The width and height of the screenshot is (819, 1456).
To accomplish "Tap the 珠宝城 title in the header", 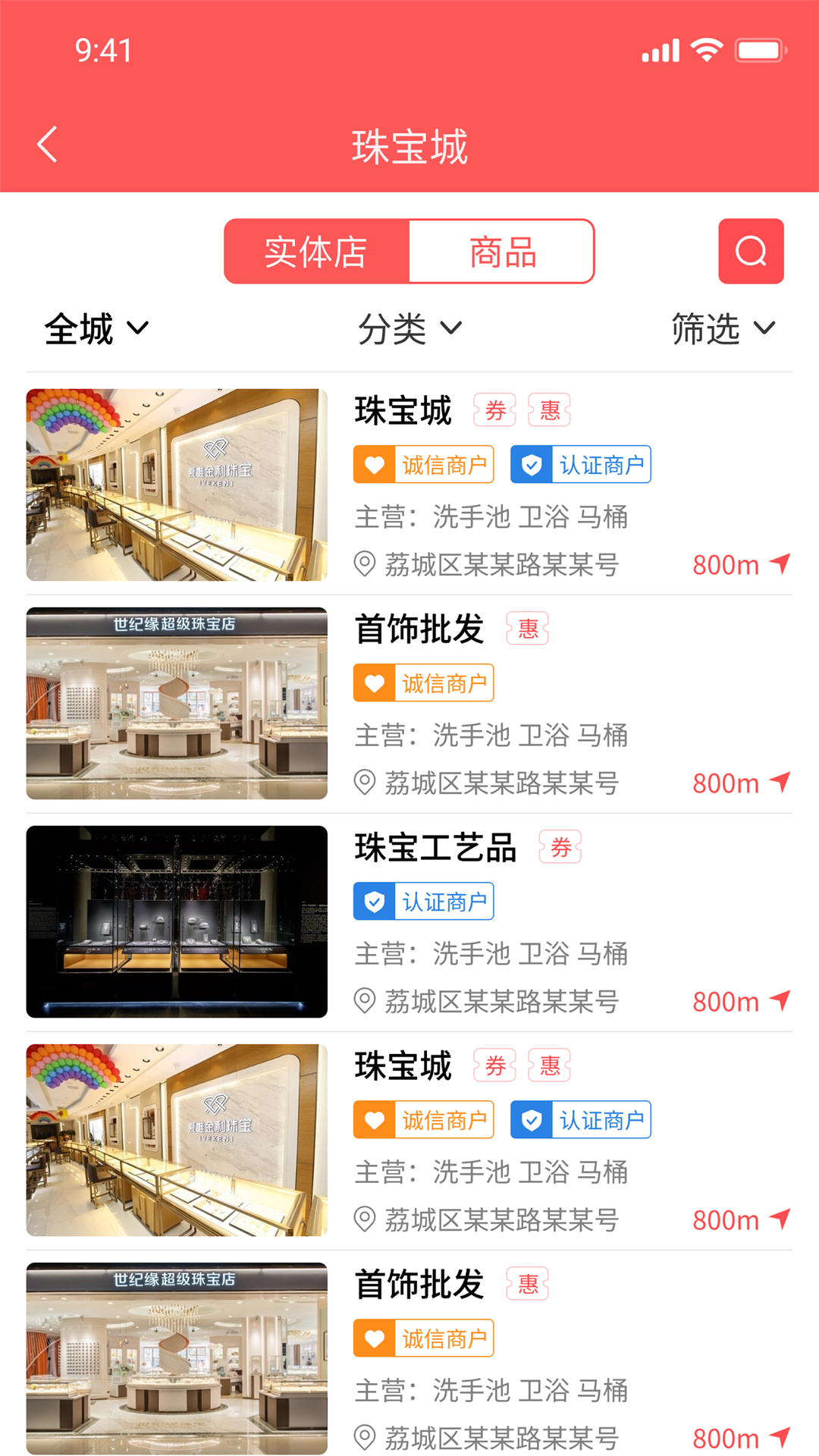I will click(409, 146).
